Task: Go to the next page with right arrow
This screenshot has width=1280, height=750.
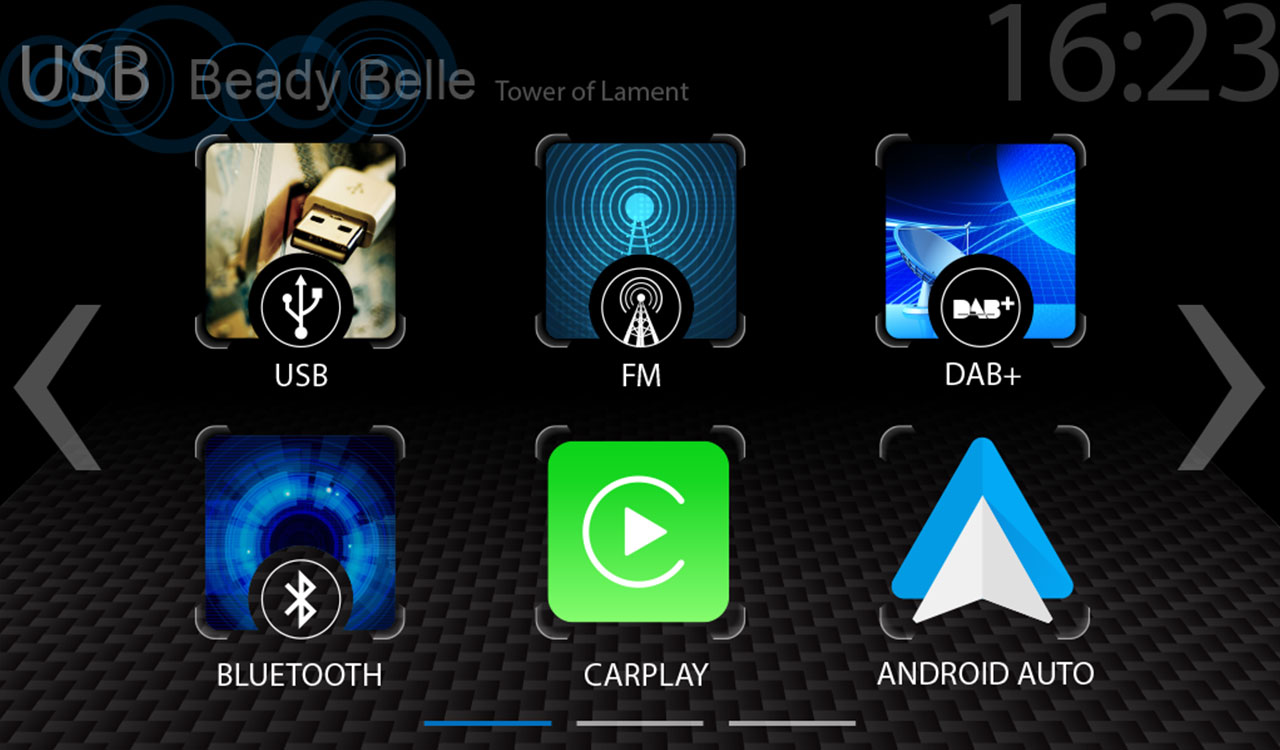Action: tap(1220, 387)
